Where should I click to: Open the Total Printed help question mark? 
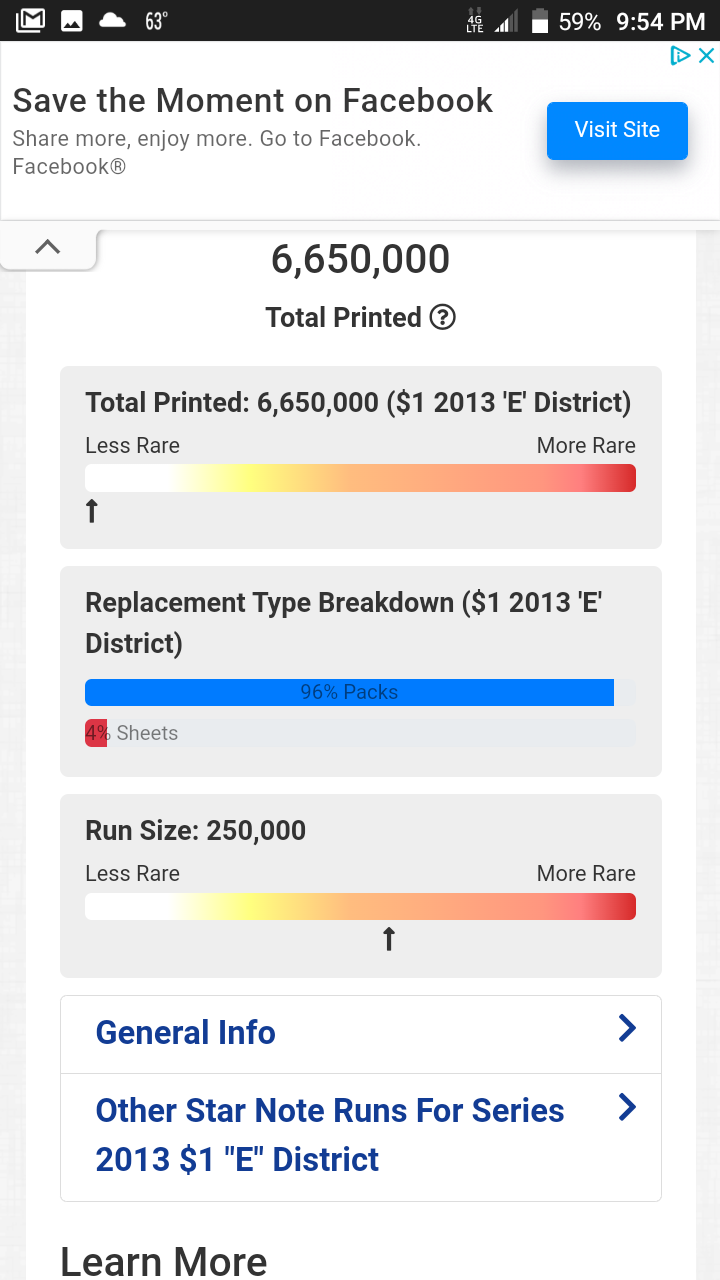442,318
